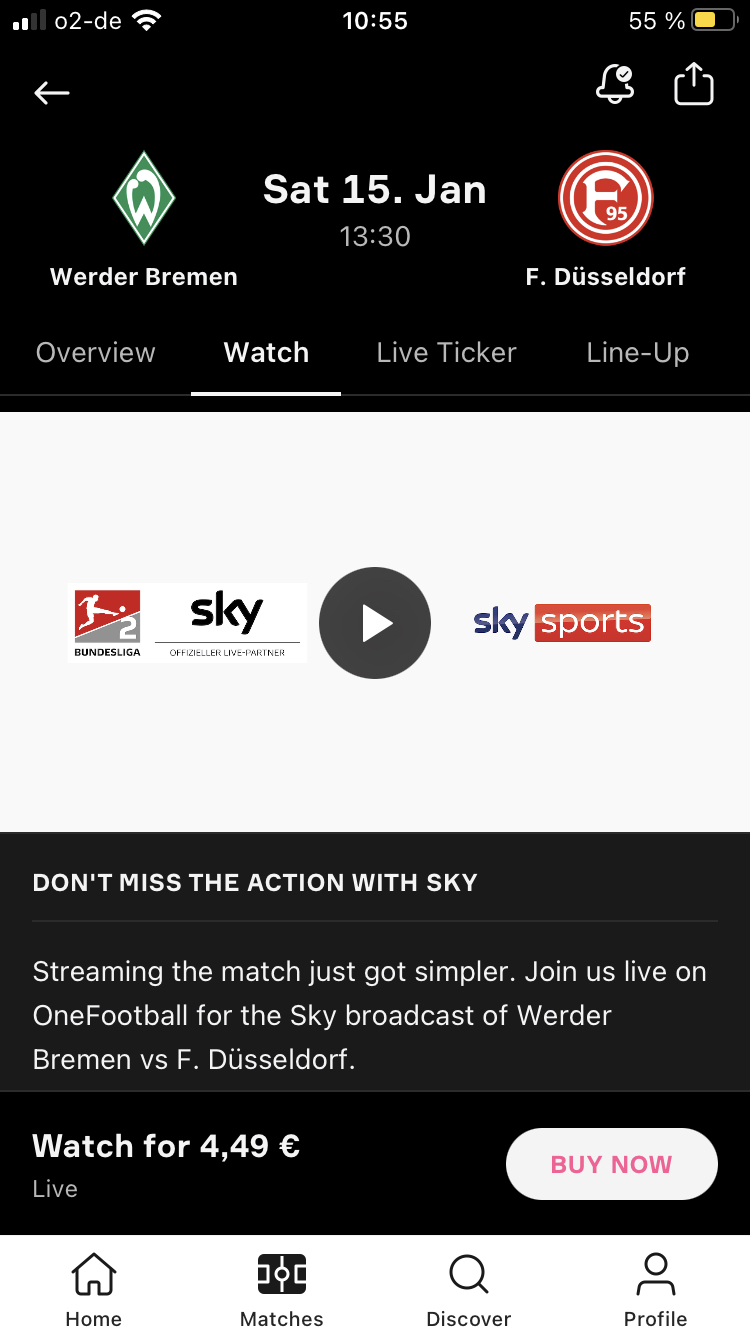Viewport: 750px width, 1334px height.
Task: Open the Profile tab
Action: (x=655, y=1290)
